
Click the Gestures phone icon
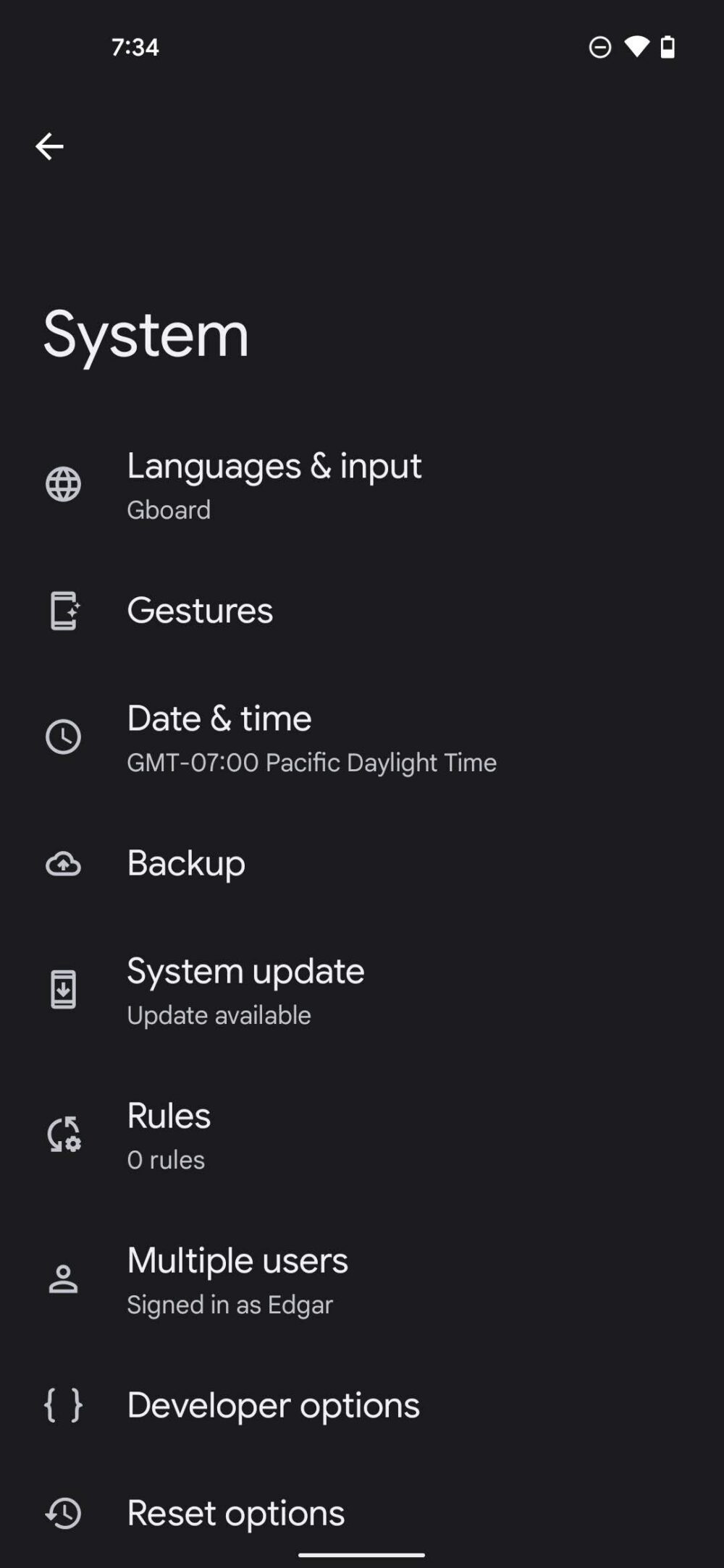click(64, 611)
